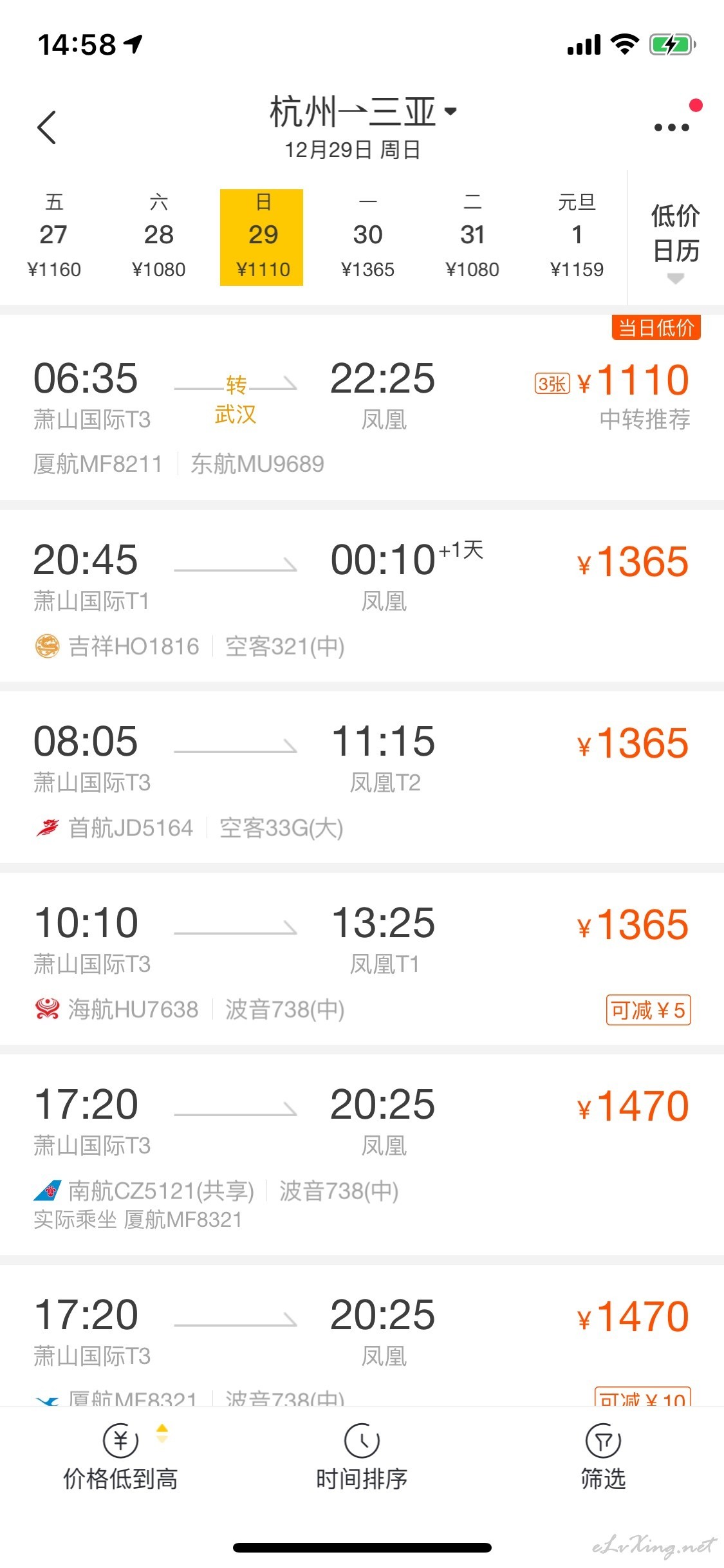Open the 吉祥HO1816 flight at 20:45
724x1568 pixels.
tap(362, 596)
